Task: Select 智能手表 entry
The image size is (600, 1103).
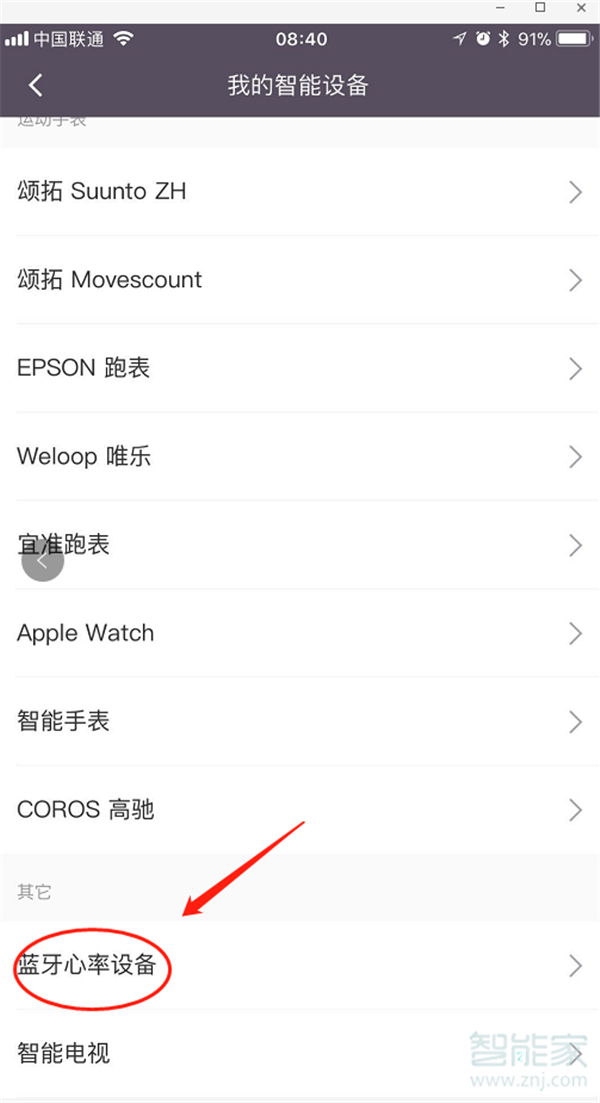Action: point(300,721)
